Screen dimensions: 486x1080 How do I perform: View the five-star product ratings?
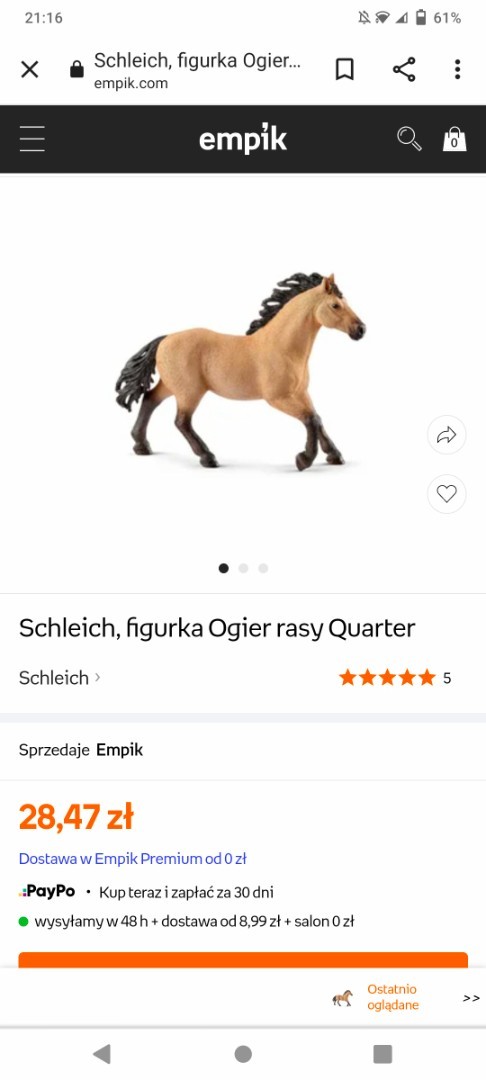(x=394, y=678)
